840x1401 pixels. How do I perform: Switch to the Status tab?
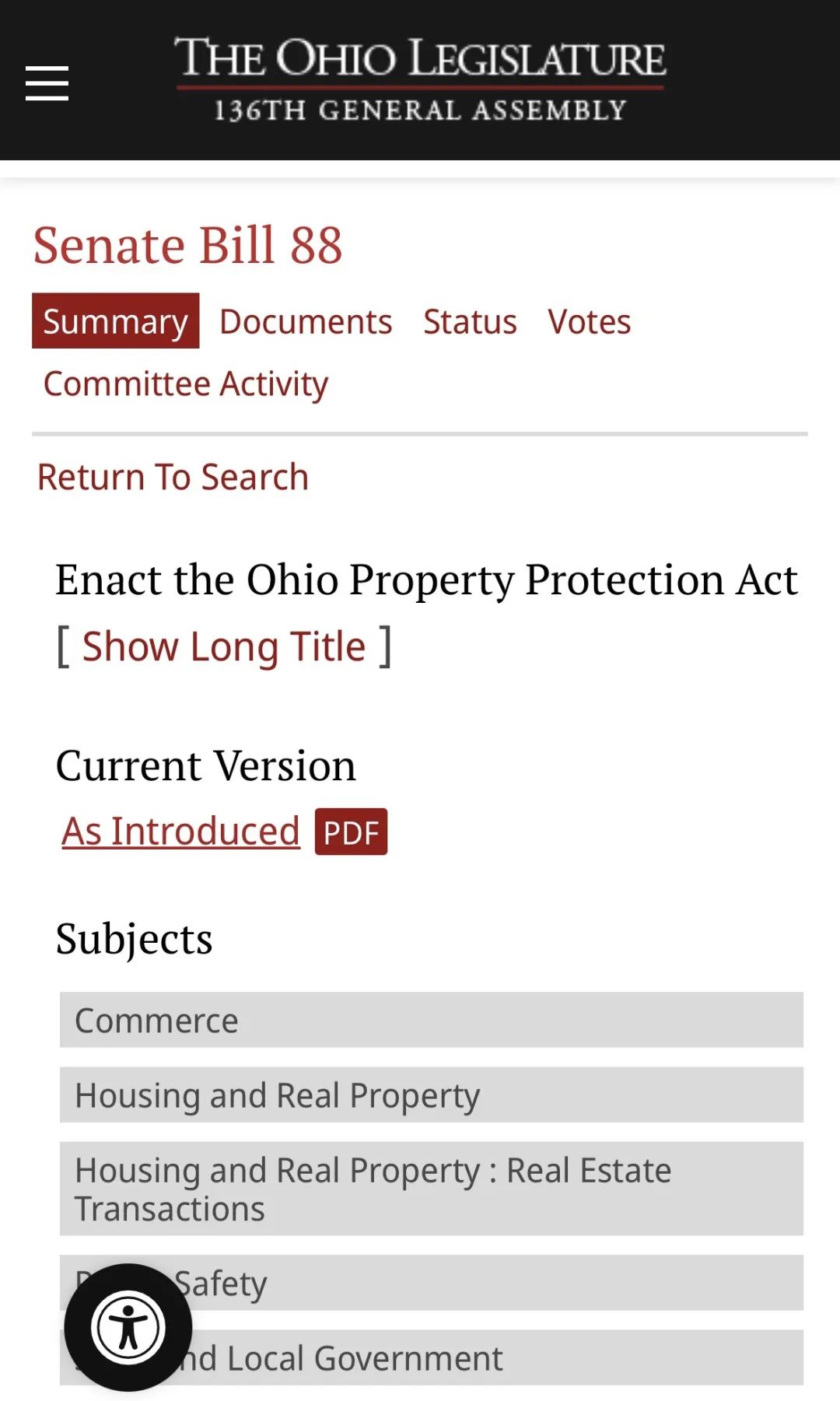(x=470, y=321)
